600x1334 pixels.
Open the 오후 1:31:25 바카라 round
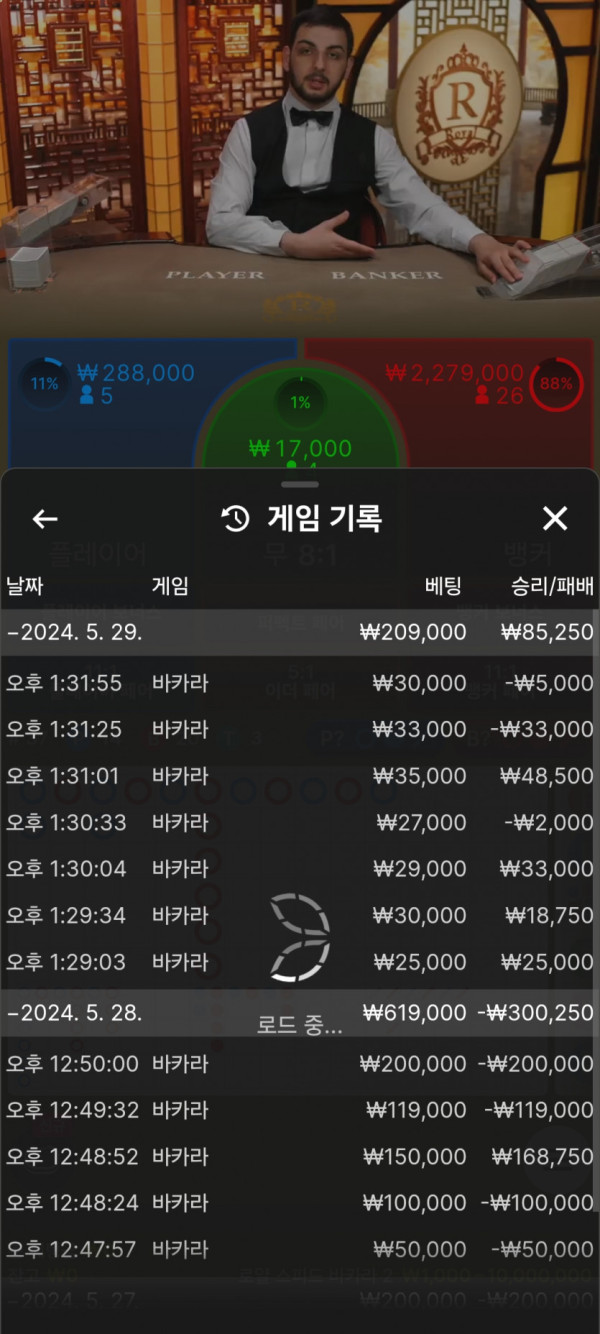click(299, 729)
